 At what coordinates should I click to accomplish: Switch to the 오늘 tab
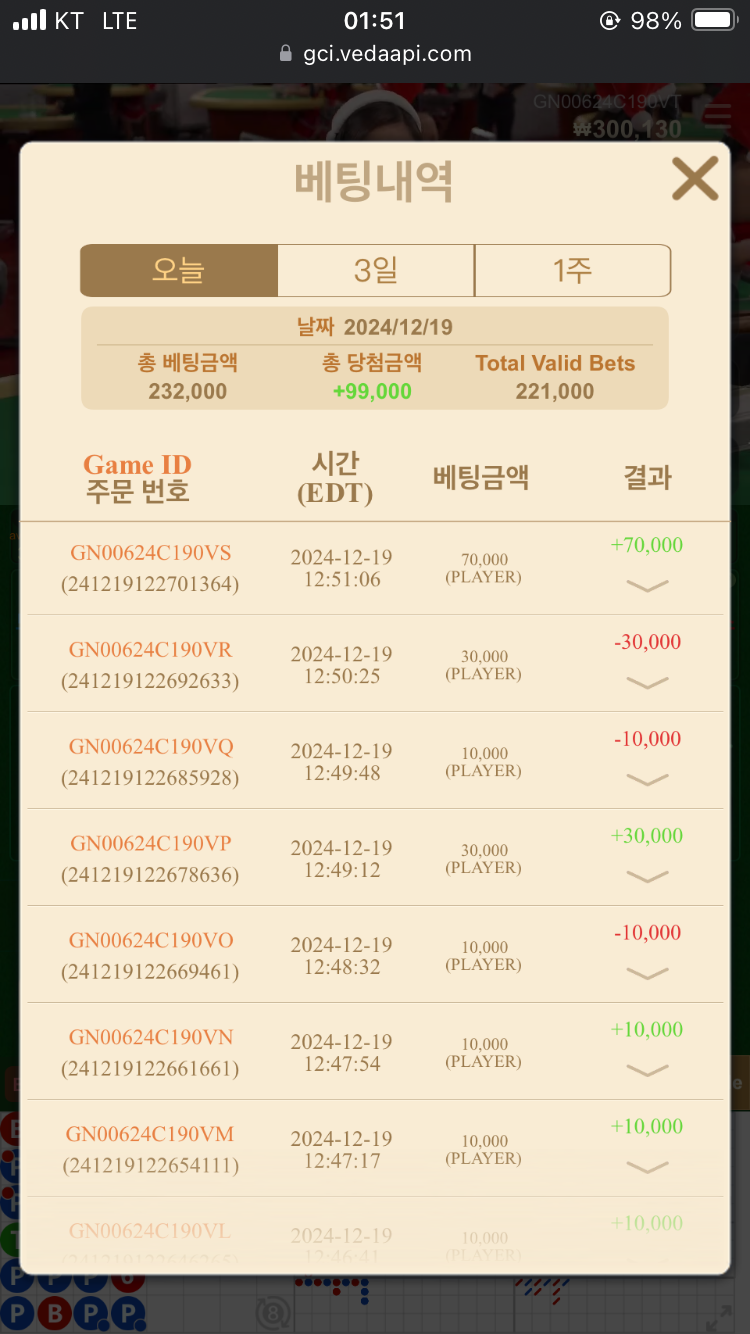pos(179,270)
